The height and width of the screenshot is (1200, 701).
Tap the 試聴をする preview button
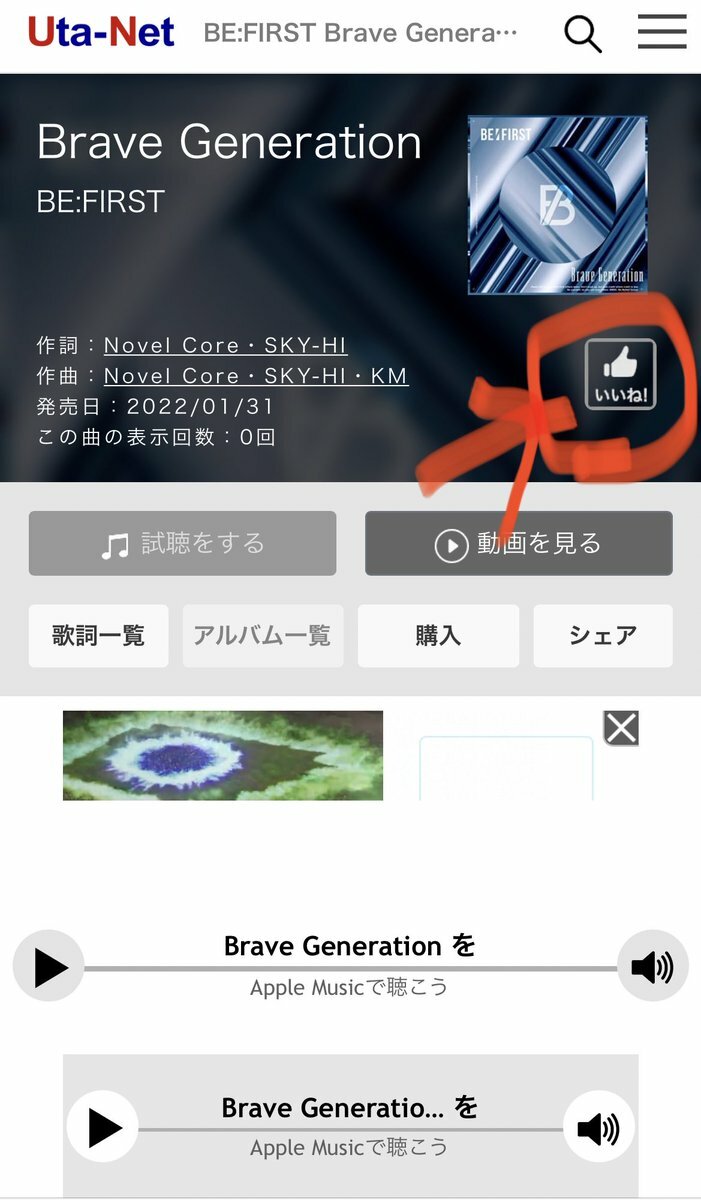(182, 544)
